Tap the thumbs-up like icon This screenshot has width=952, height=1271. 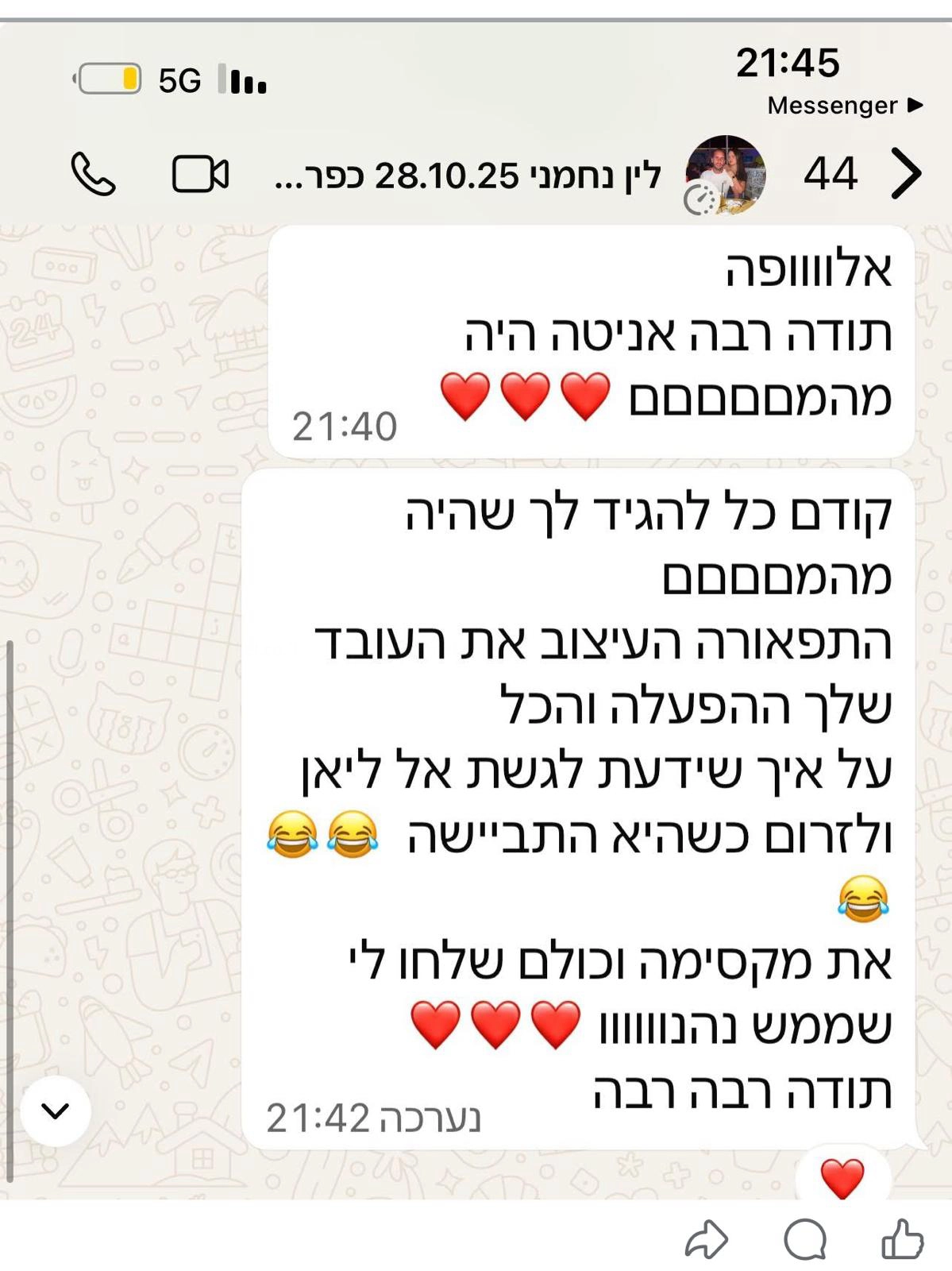pyautogui.click(x=902, y=1238)
